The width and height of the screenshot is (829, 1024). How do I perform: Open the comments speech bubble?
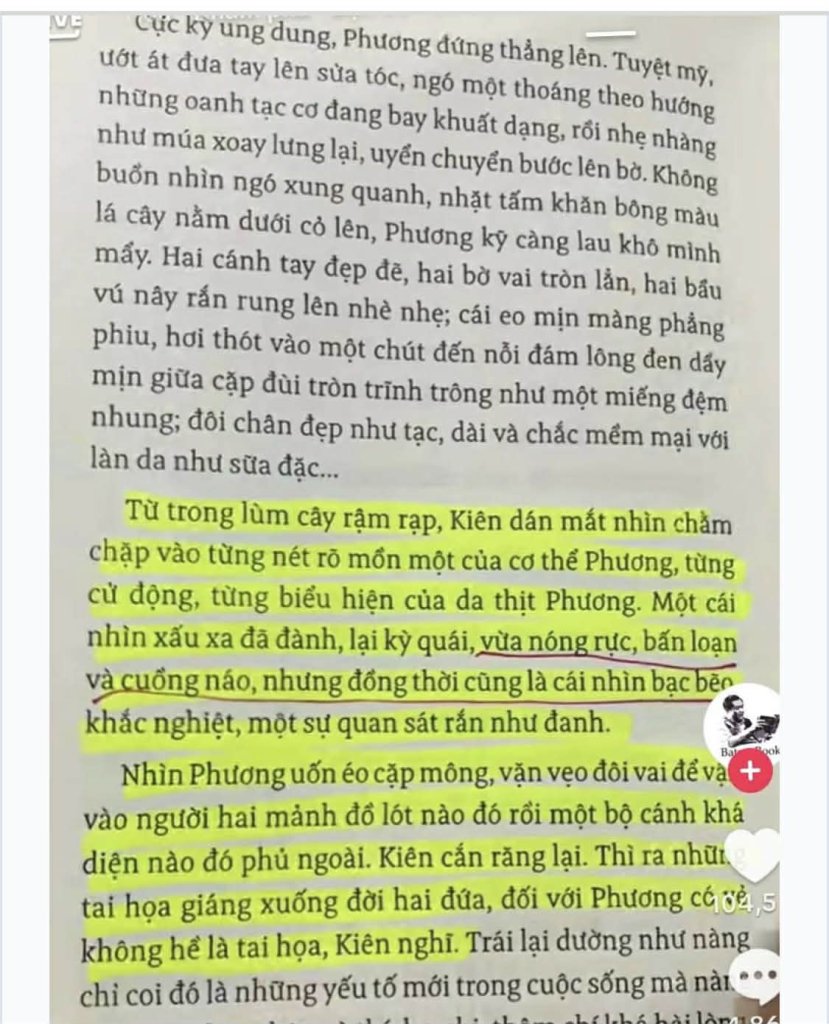pyautogui.click(x=757, y=976)
